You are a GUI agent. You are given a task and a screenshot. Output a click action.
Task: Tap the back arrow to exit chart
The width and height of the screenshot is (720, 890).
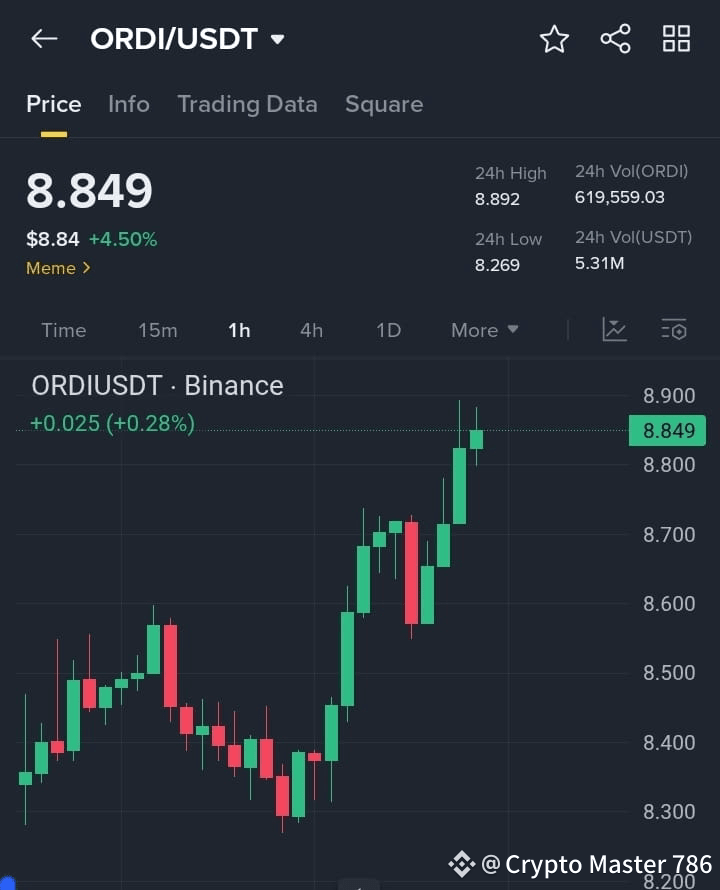click(42, 38)
